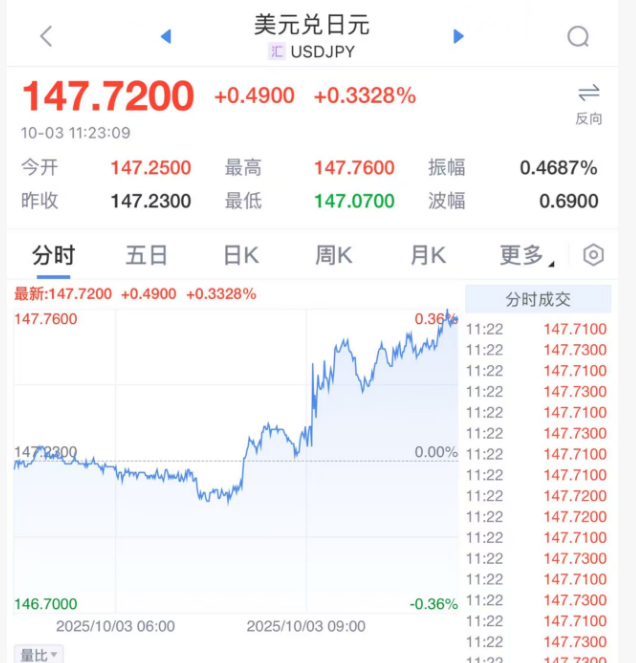Viewport: 636px width, 663px height.
Task: Switch to the next currency pair
Action: coord(458,37)
